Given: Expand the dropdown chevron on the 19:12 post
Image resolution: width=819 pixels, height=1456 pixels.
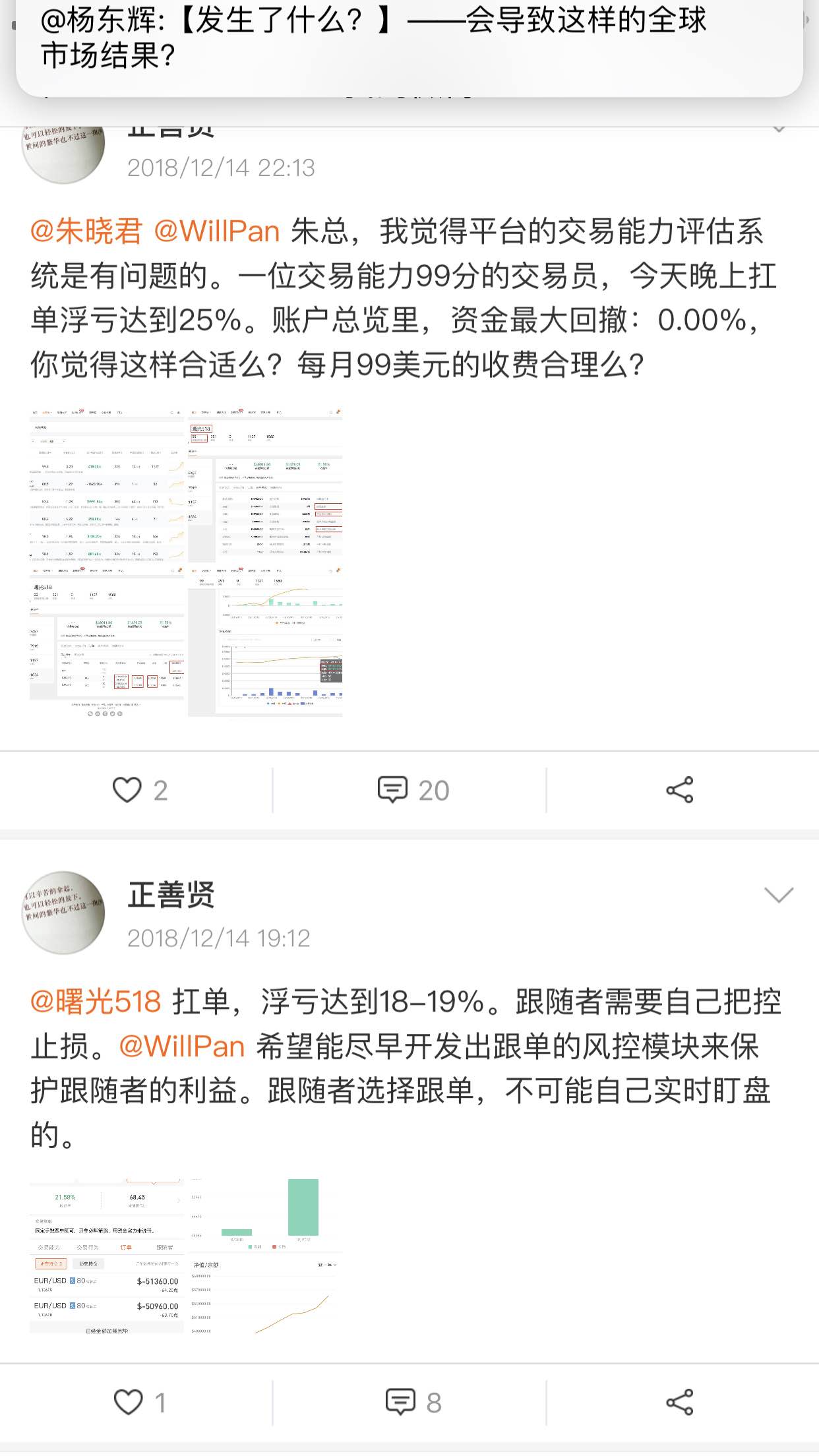Looking at the screenshot, I should point(779,895).
